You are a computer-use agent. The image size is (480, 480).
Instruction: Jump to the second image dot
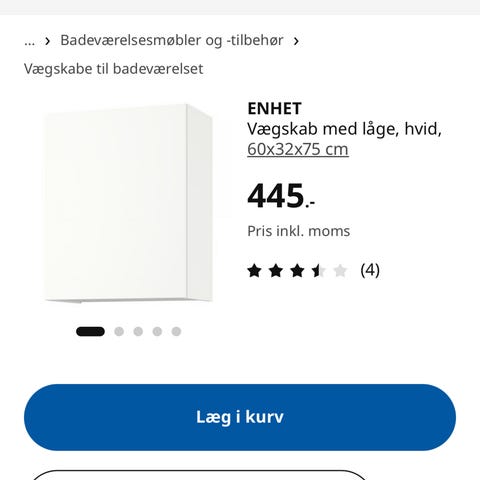click(x=119, y=331)
